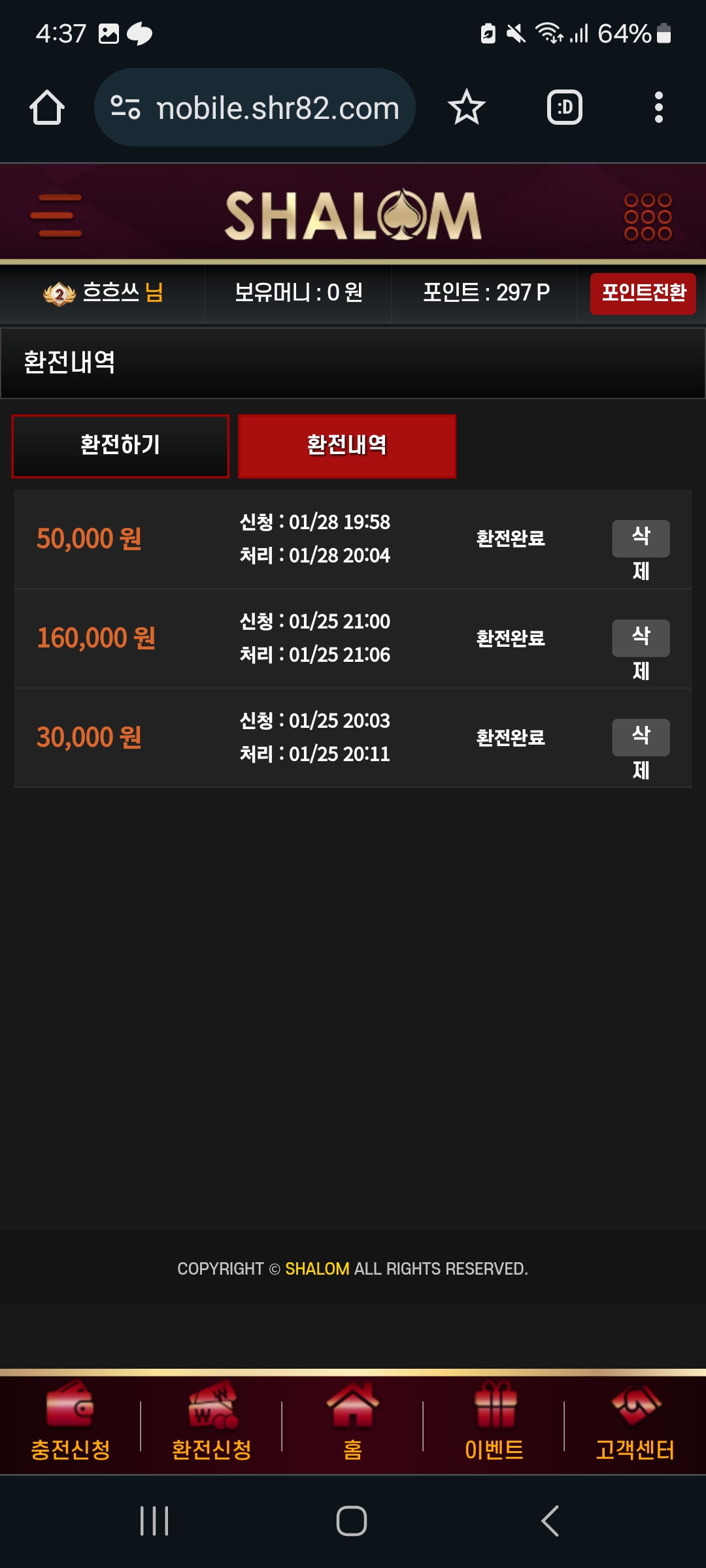Open the browser tab switcher
The width and height of the screenshot is (706, 1568).
565,108
